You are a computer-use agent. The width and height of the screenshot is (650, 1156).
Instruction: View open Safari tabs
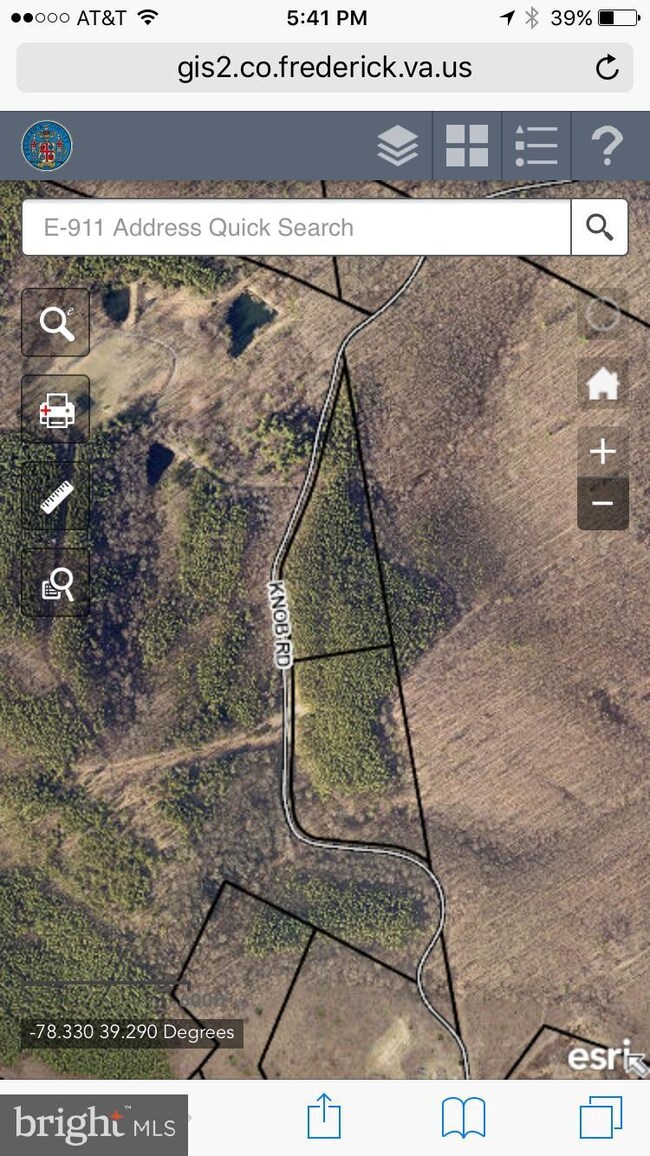600,1116
